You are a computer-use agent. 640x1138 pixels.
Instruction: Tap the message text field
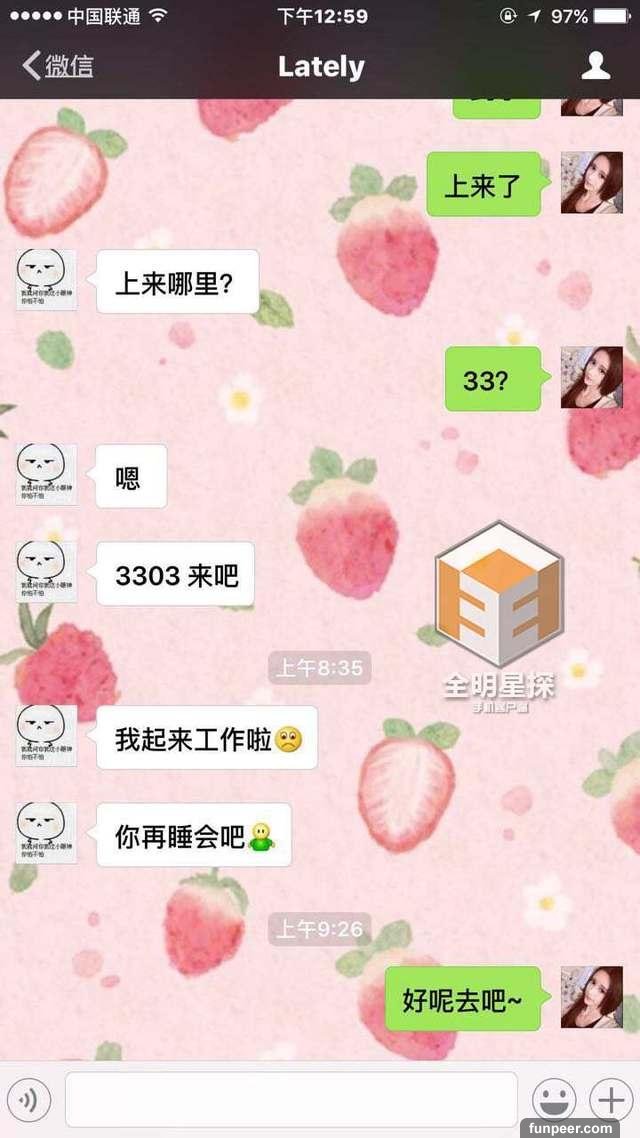(290, 1100)
